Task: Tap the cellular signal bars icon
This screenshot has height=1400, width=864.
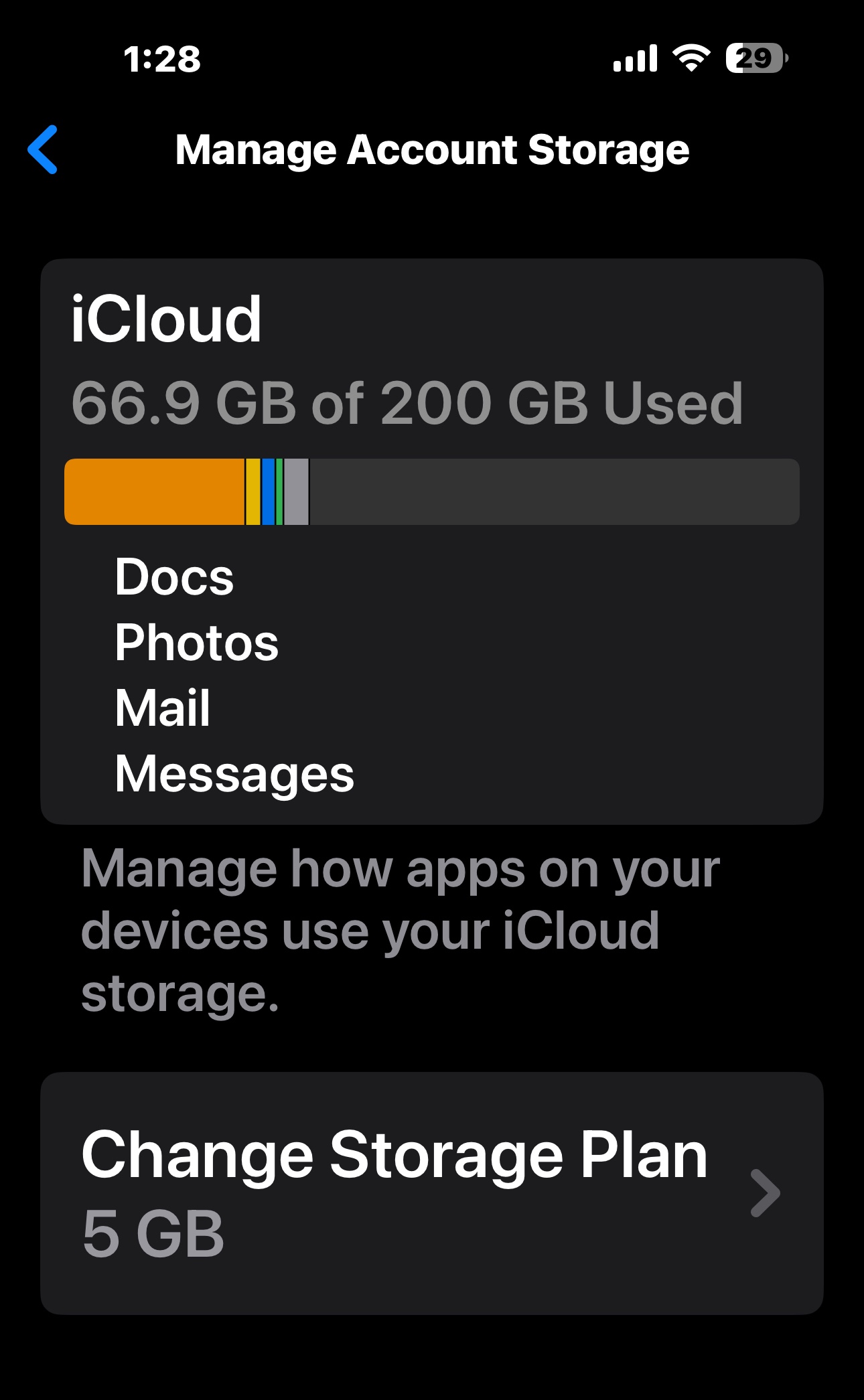Action: click(636, 59)
